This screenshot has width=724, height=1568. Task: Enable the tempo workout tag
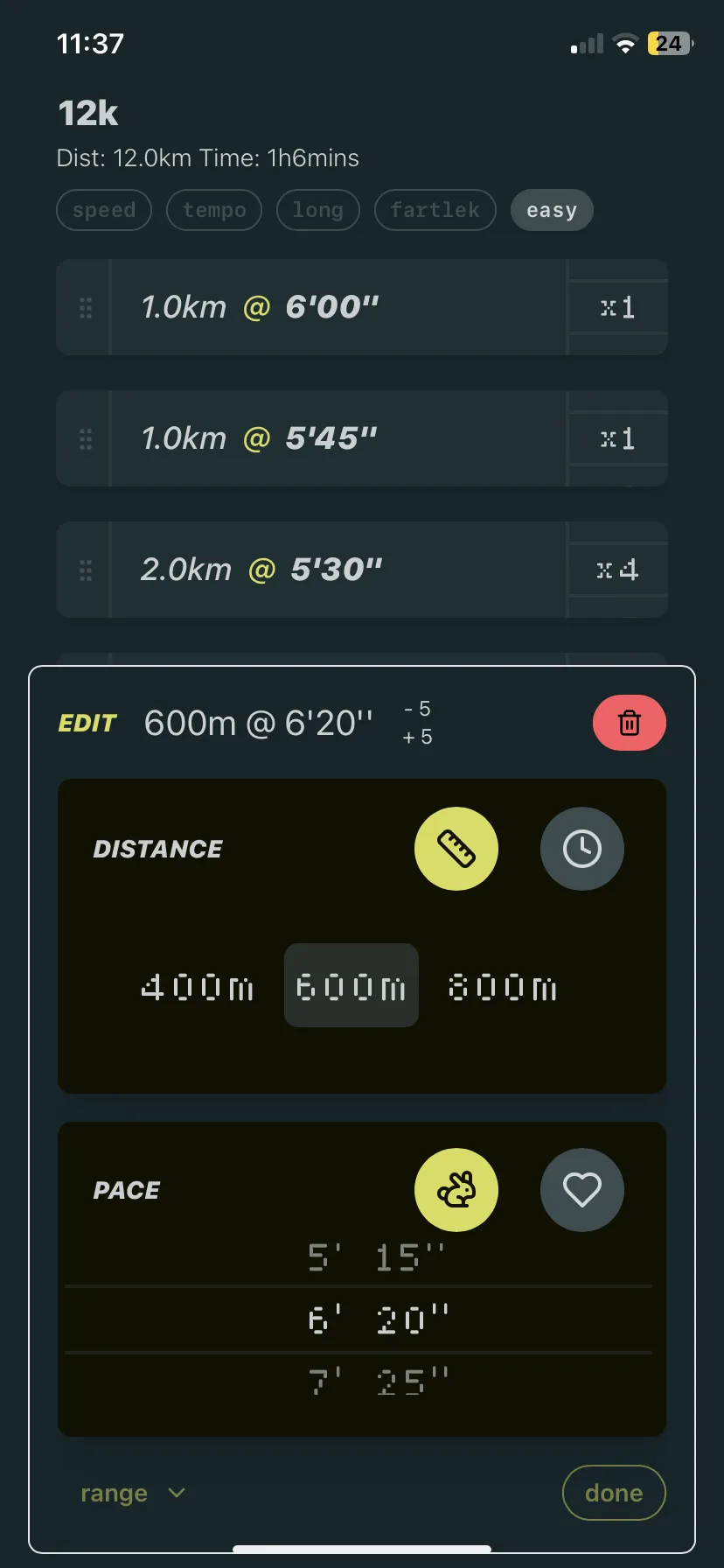(x=213, y=210)
